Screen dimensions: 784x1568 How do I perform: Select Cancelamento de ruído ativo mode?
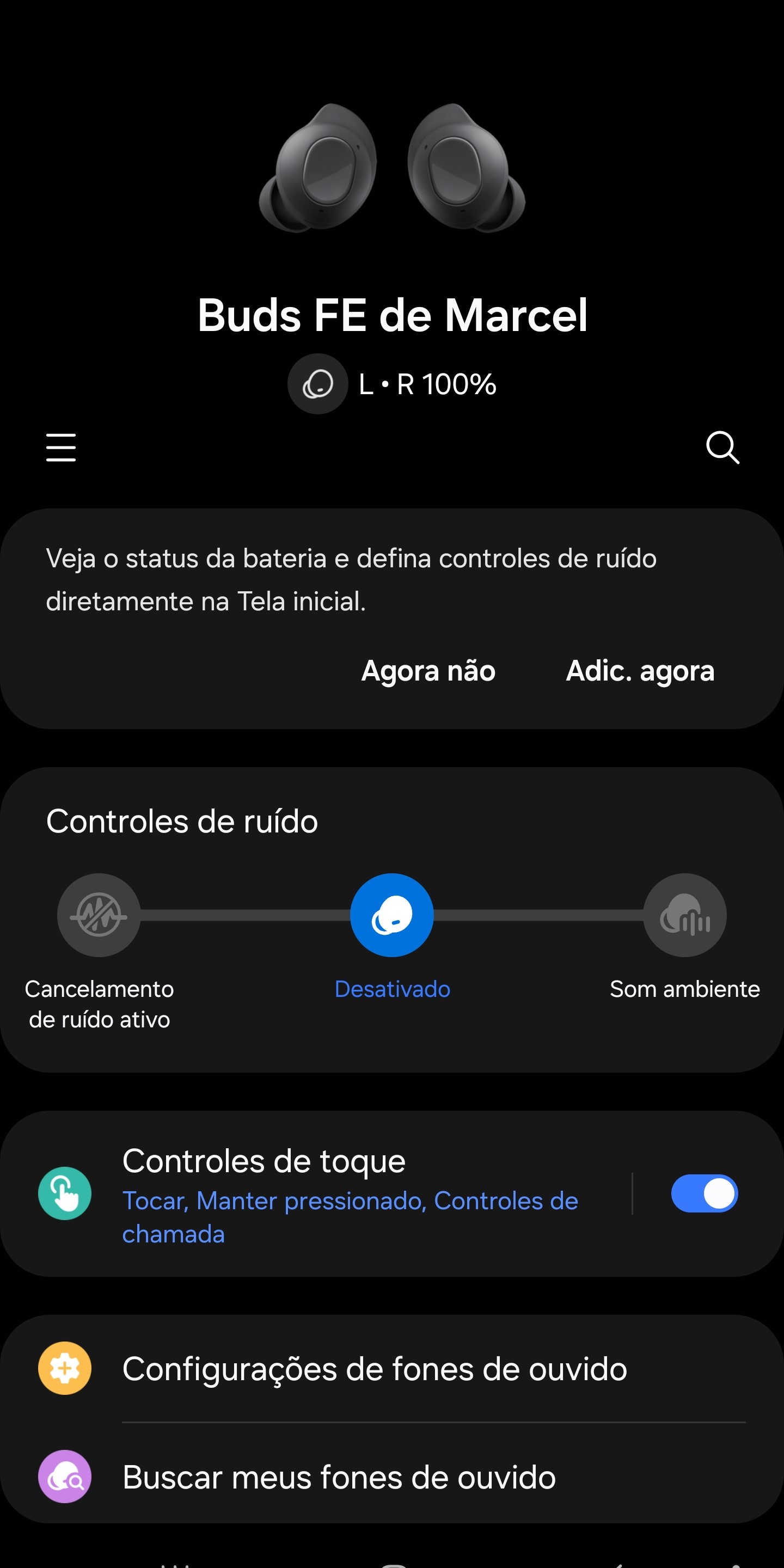pos(99,915)
